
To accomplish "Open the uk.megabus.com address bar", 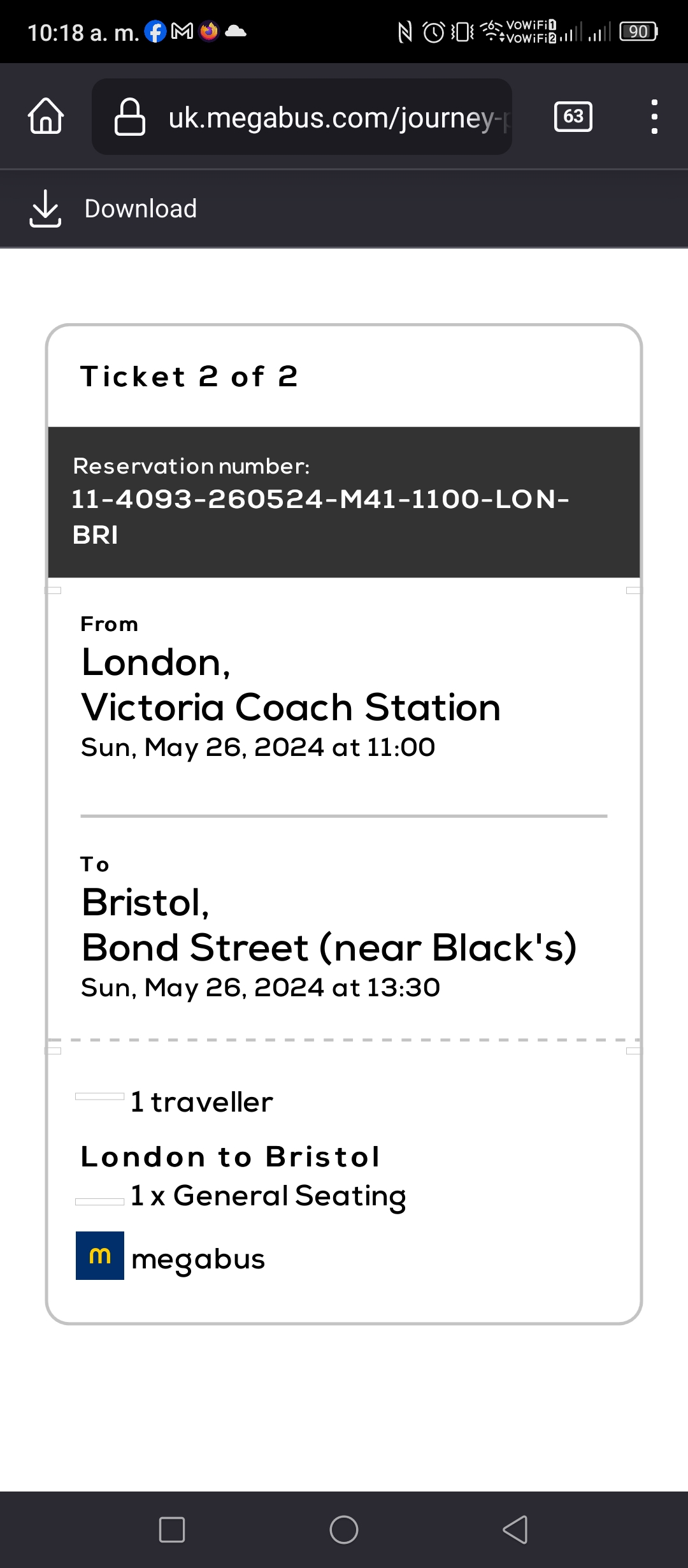I will click(x=302, y=117).
